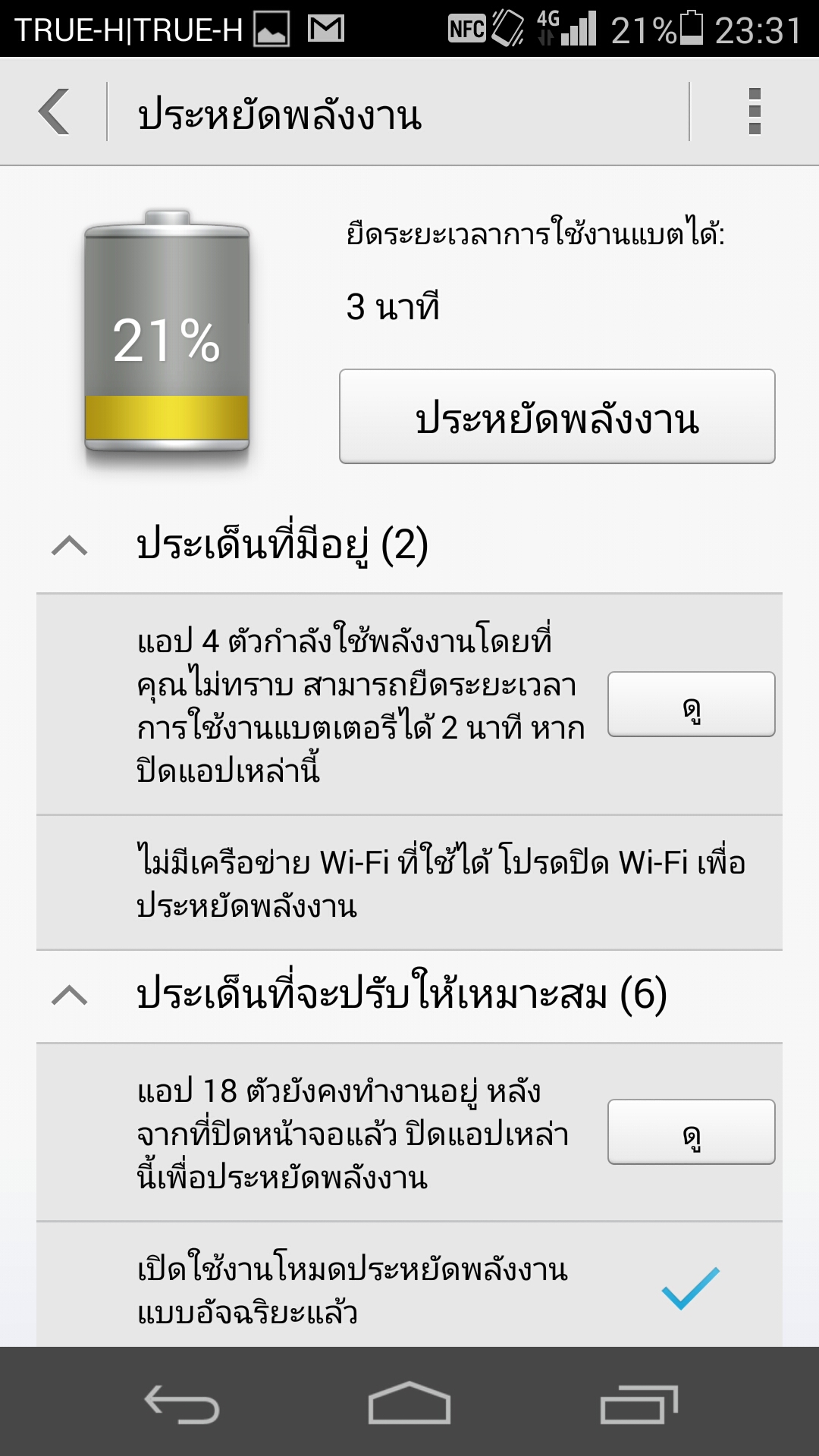Open the three-dot overflow menu
Image resolution: width=819 pixels, height=1456 pixels.
pos(755,112)
